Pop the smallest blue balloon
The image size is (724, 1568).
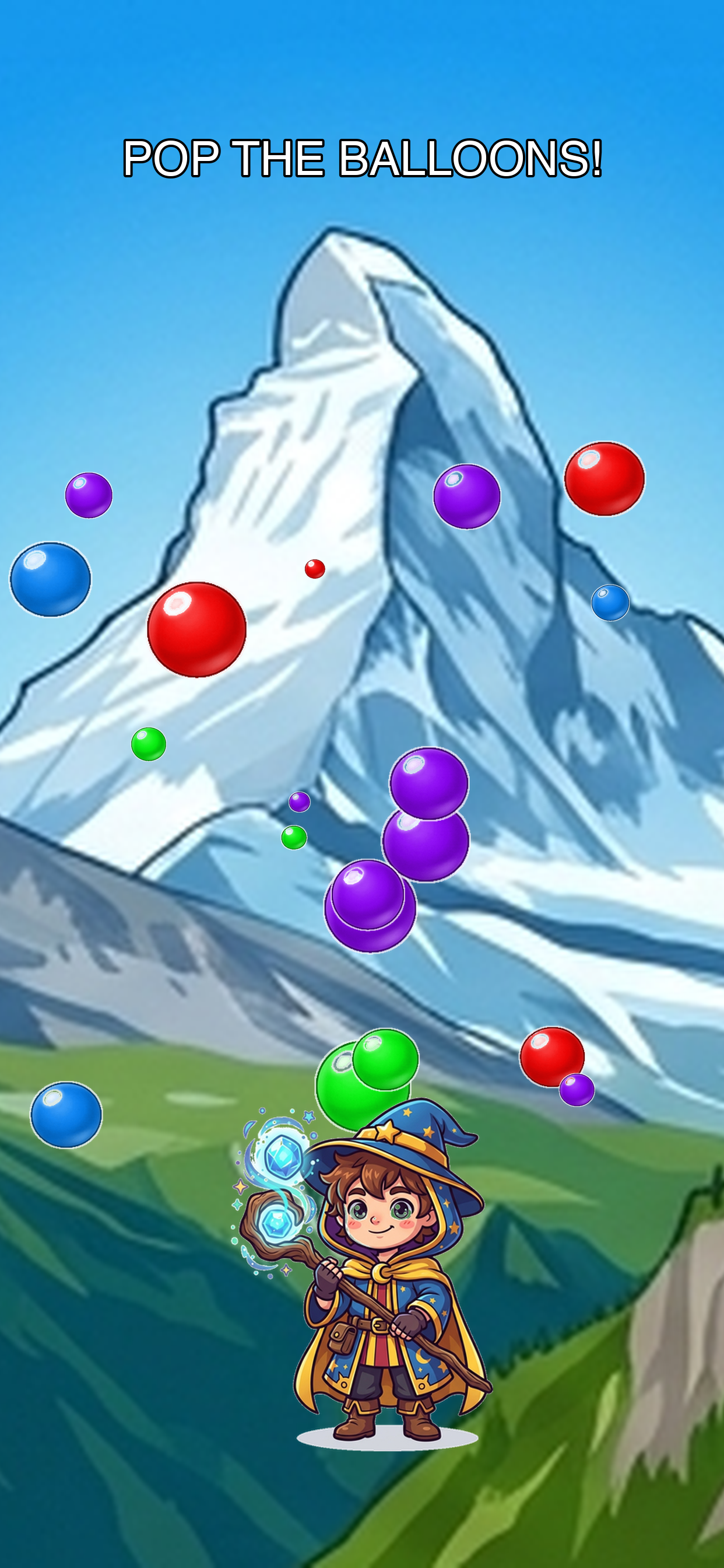tap(610, 603)
